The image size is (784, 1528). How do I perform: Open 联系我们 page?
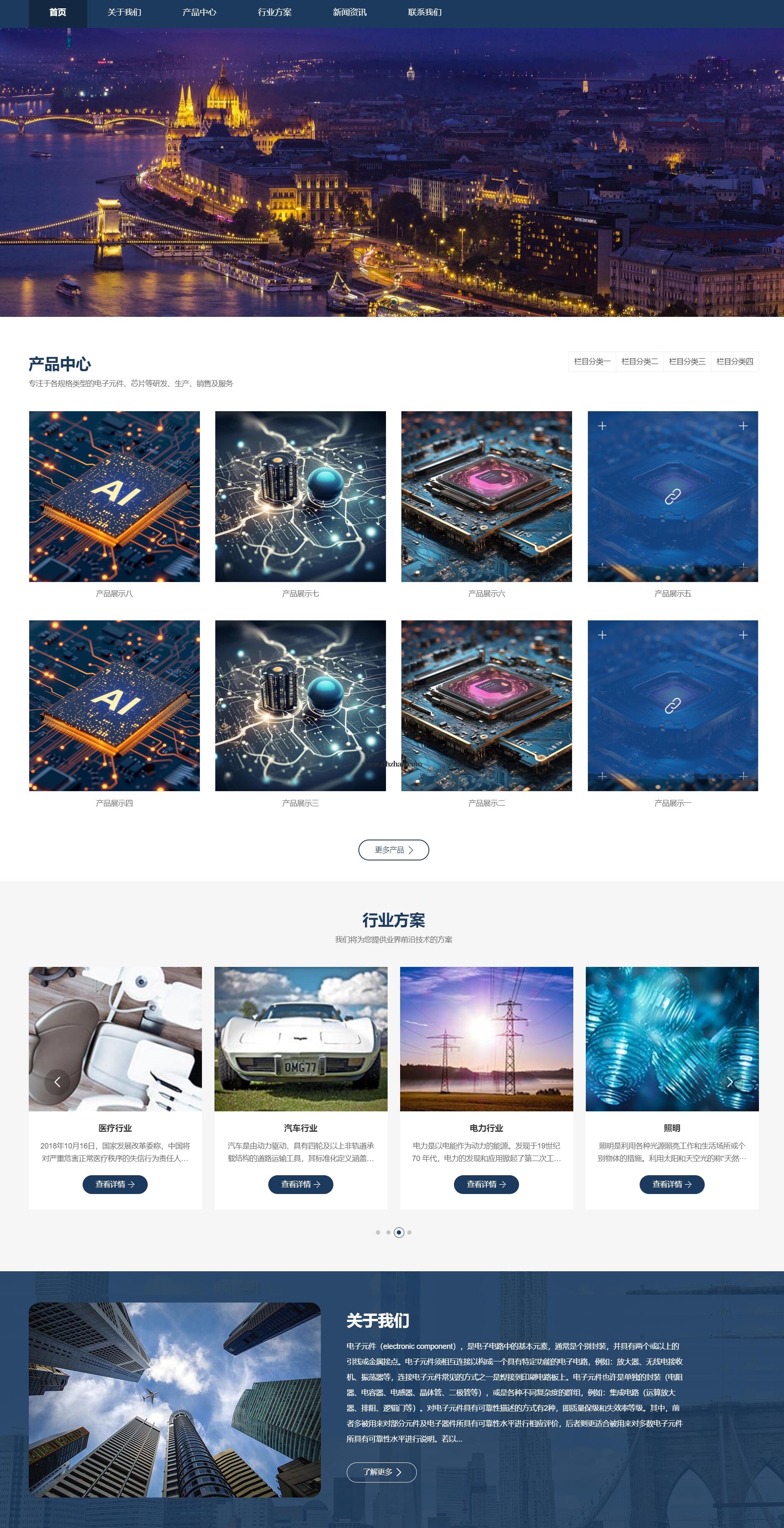pos(425,13)
